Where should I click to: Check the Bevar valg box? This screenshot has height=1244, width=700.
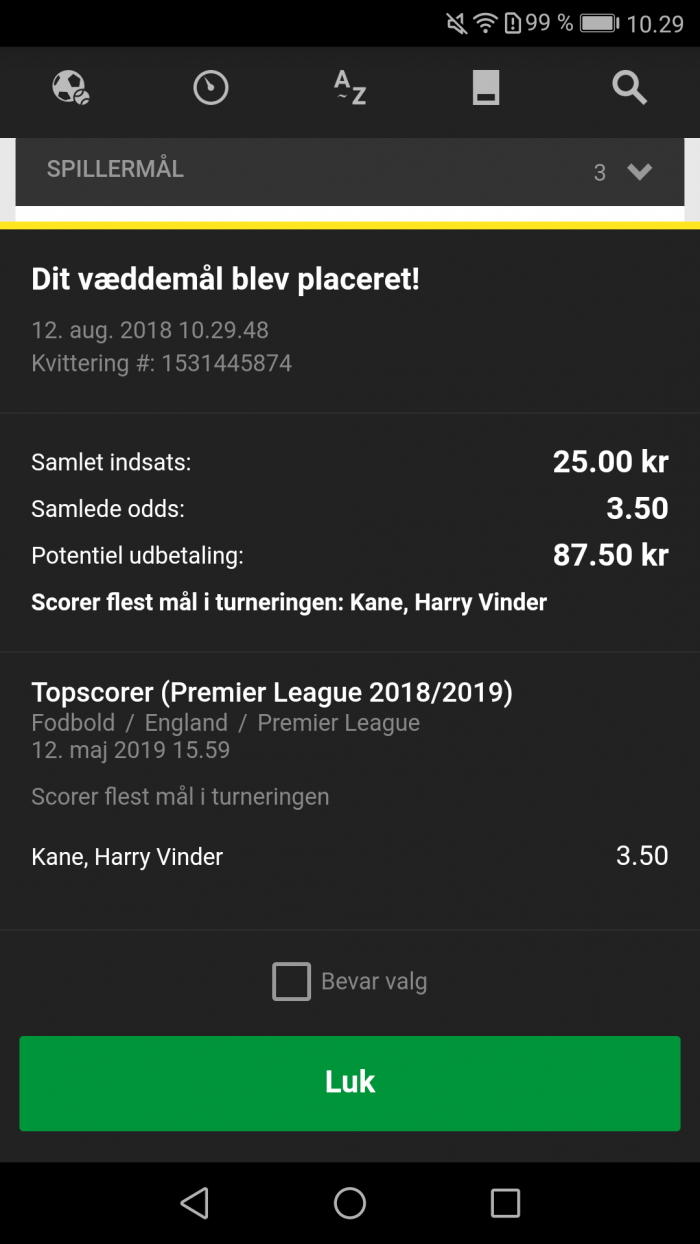291,982
